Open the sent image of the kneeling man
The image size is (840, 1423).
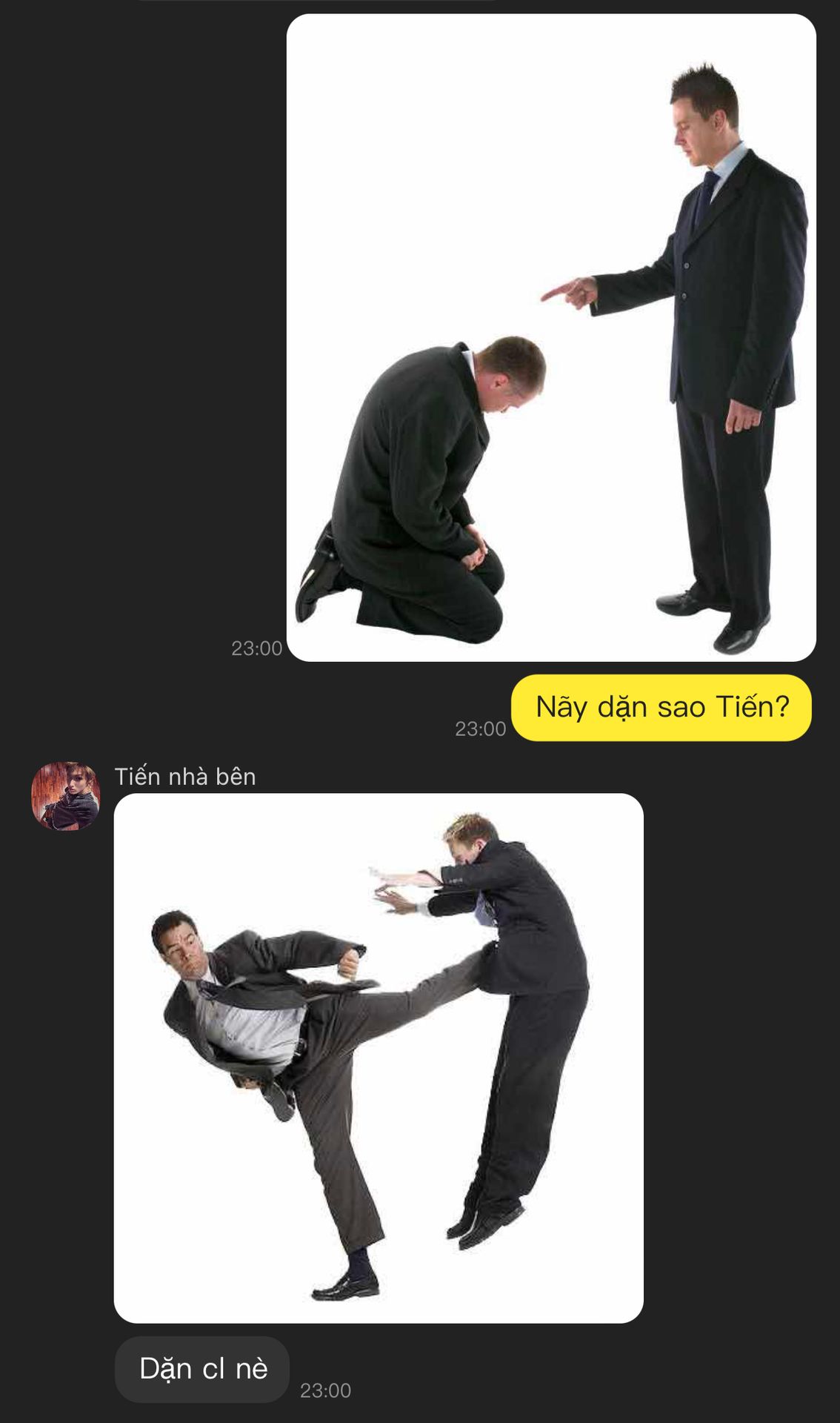point(551,338)
